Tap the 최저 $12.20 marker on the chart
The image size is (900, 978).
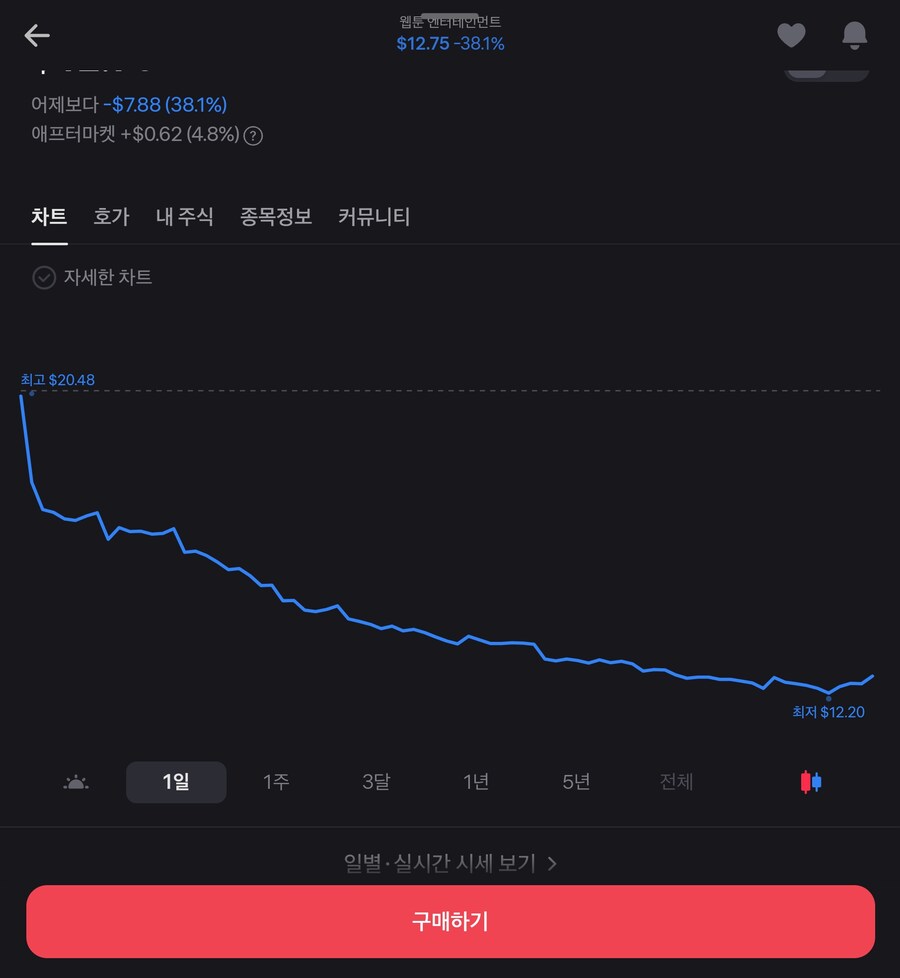[x=827, y=711]
